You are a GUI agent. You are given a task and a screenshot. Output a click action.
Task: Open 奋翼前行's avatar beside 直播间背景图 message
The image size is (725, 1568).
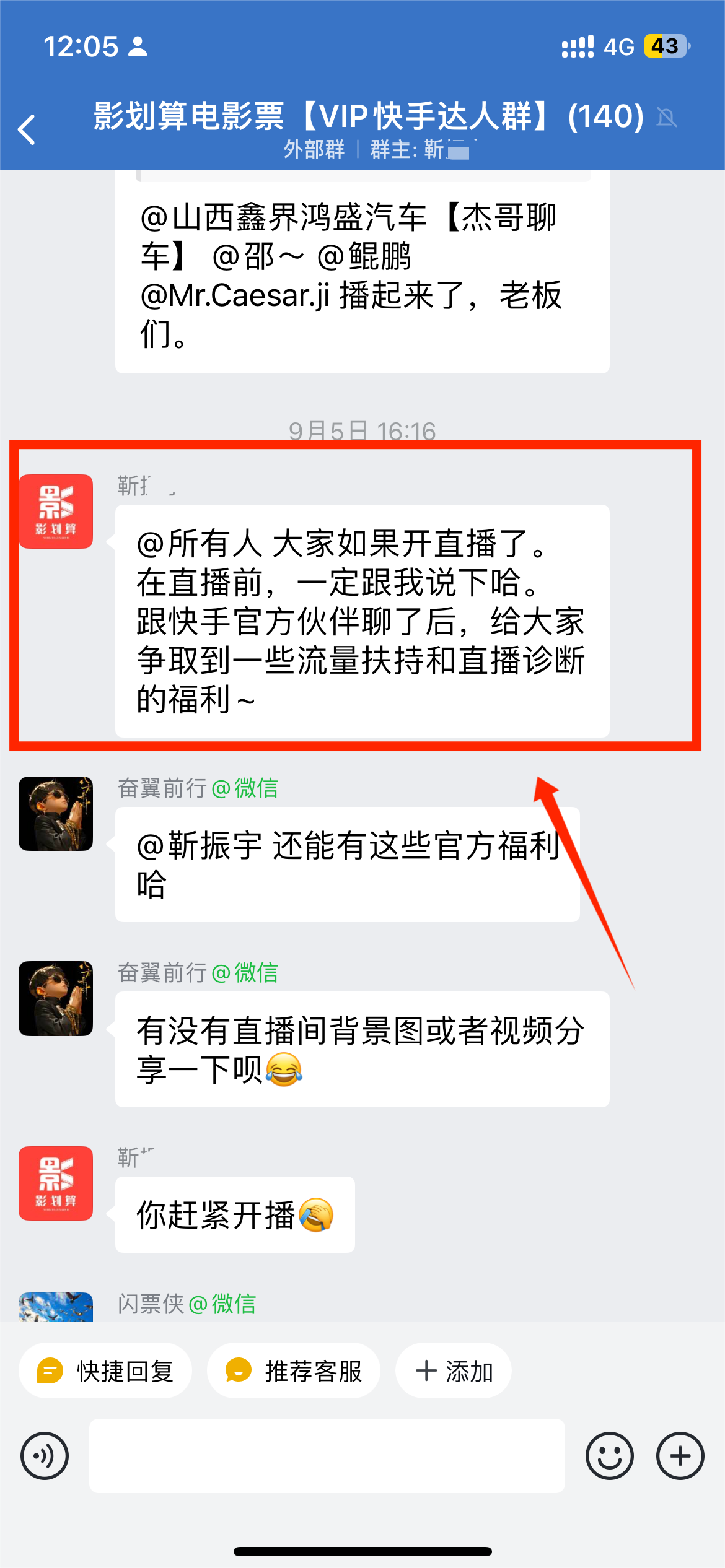56,998
